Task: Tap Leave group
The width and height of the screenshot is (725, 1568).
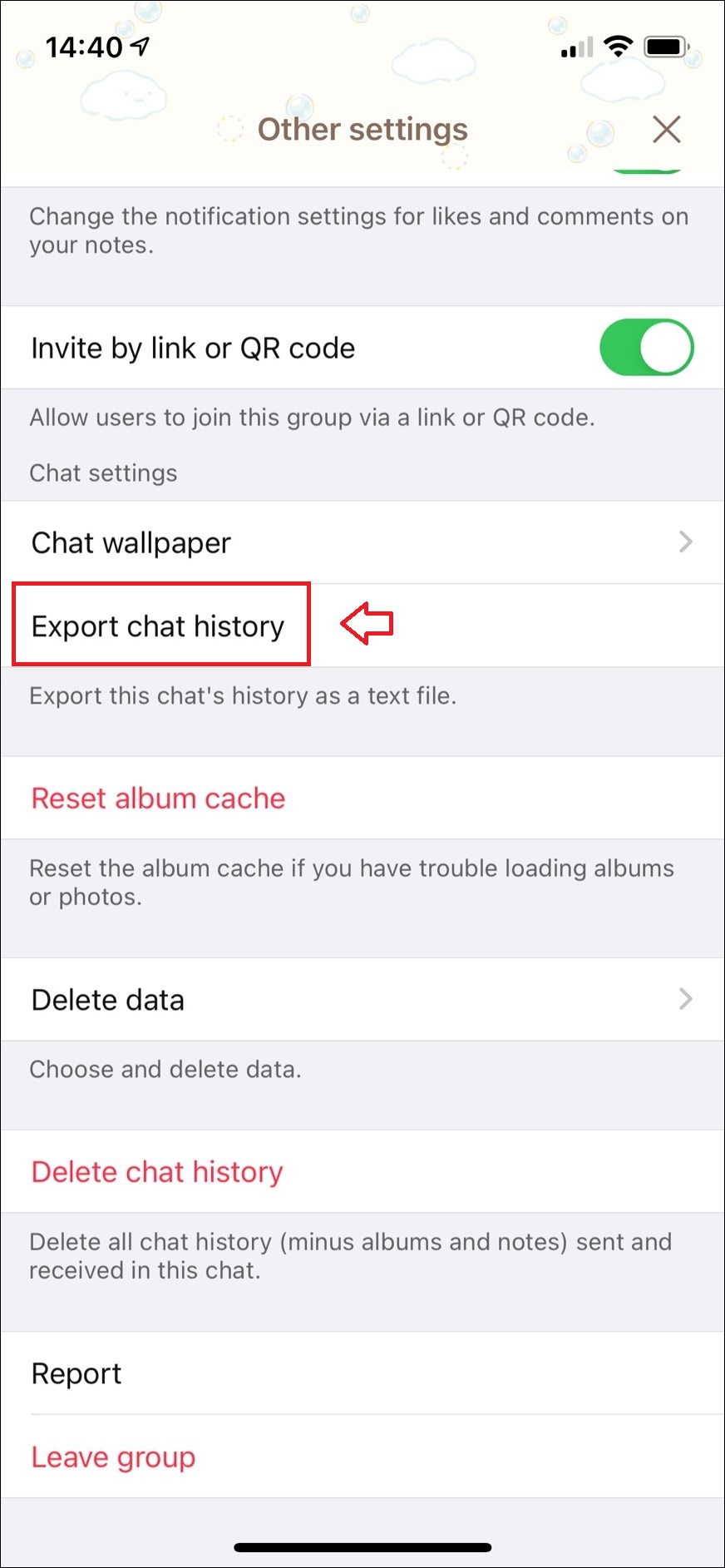Action: (x=362, y=1457)
